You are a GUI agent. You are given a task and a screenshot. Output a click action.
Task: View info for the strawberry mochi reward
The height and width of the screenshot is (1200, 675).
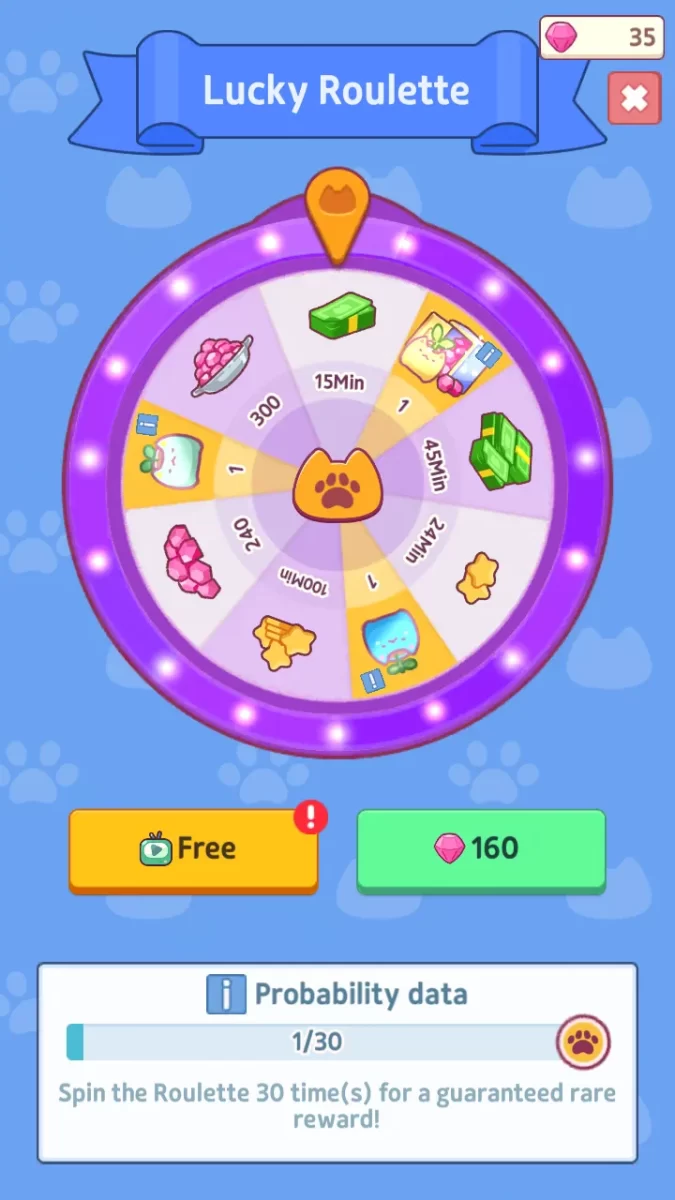pos(487,352)
